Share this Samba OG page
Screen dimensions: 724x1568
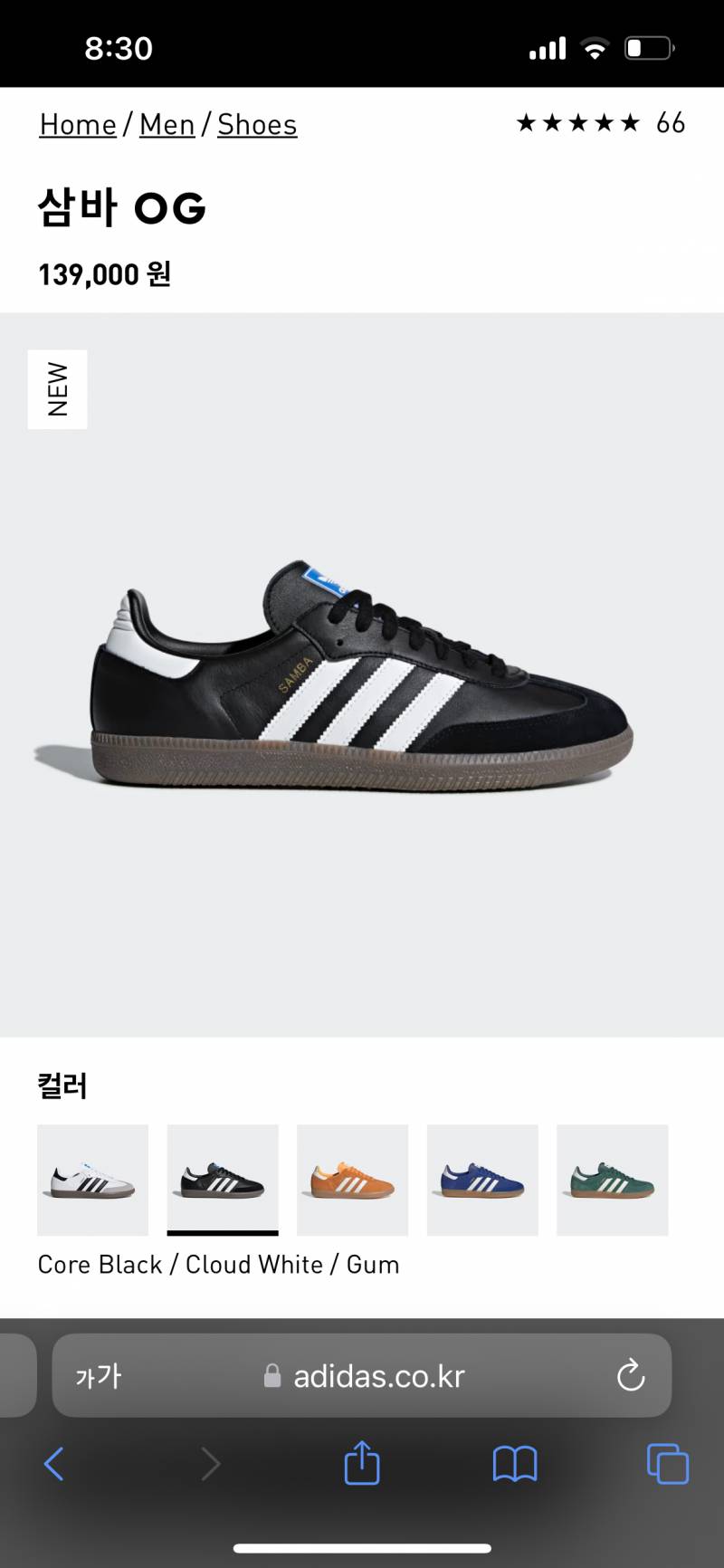click(362, 1463)
